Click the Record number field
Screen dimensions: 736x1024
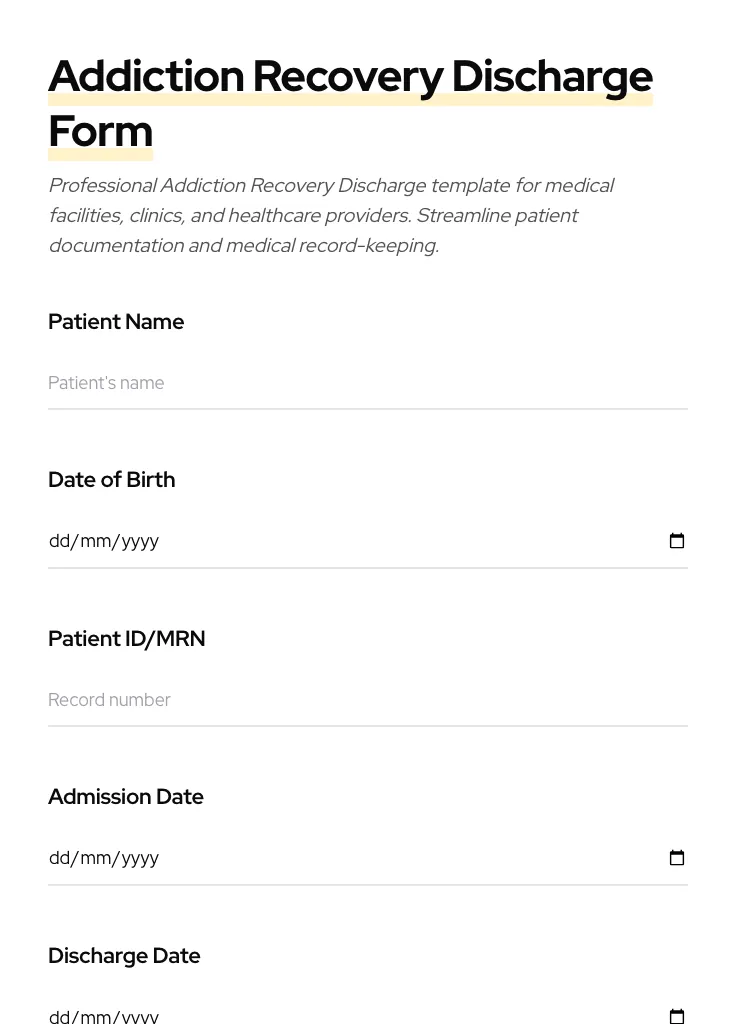point(300,700)
